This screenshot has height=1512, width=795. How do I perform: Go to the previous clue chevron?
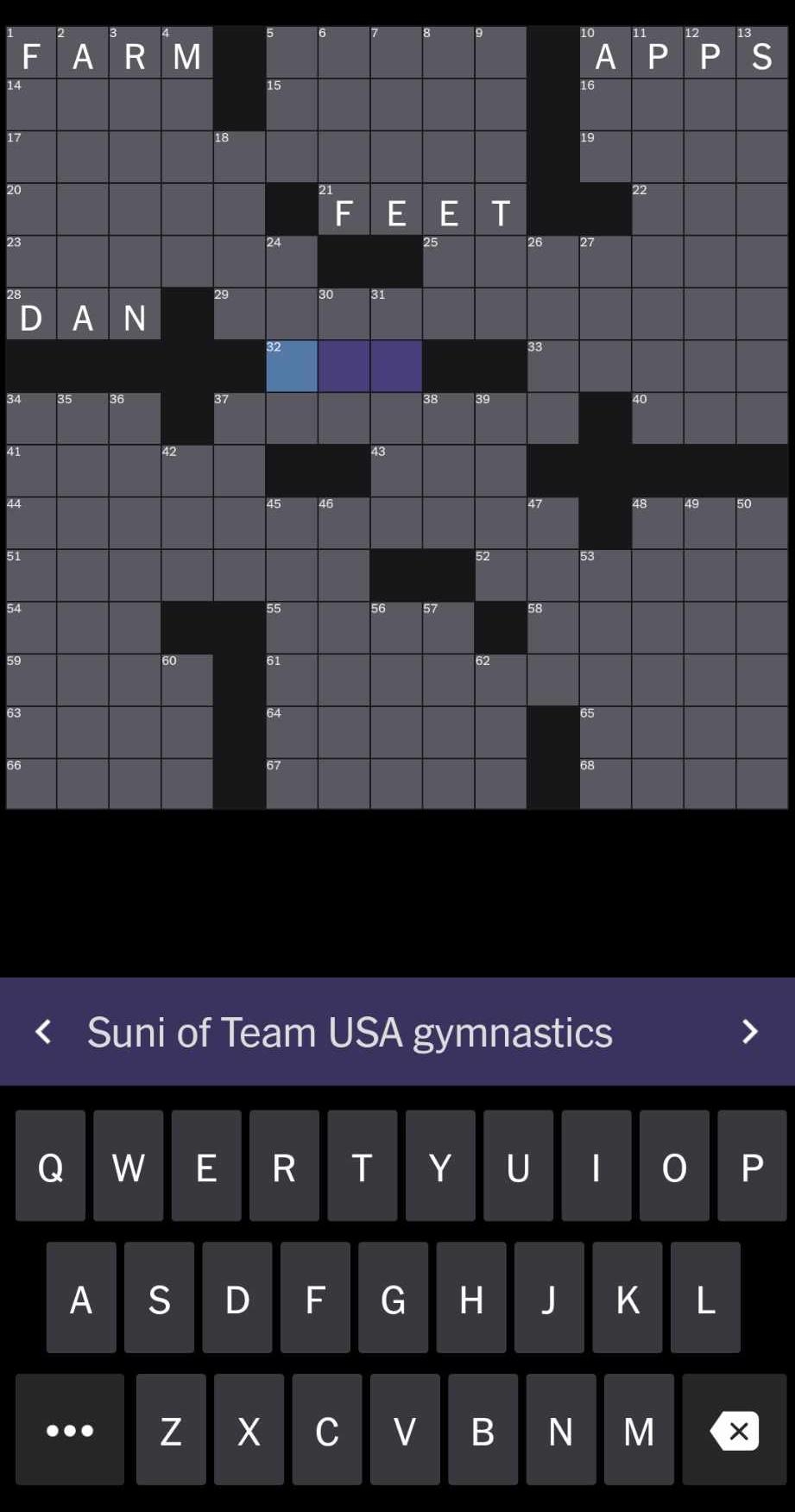42,1031
